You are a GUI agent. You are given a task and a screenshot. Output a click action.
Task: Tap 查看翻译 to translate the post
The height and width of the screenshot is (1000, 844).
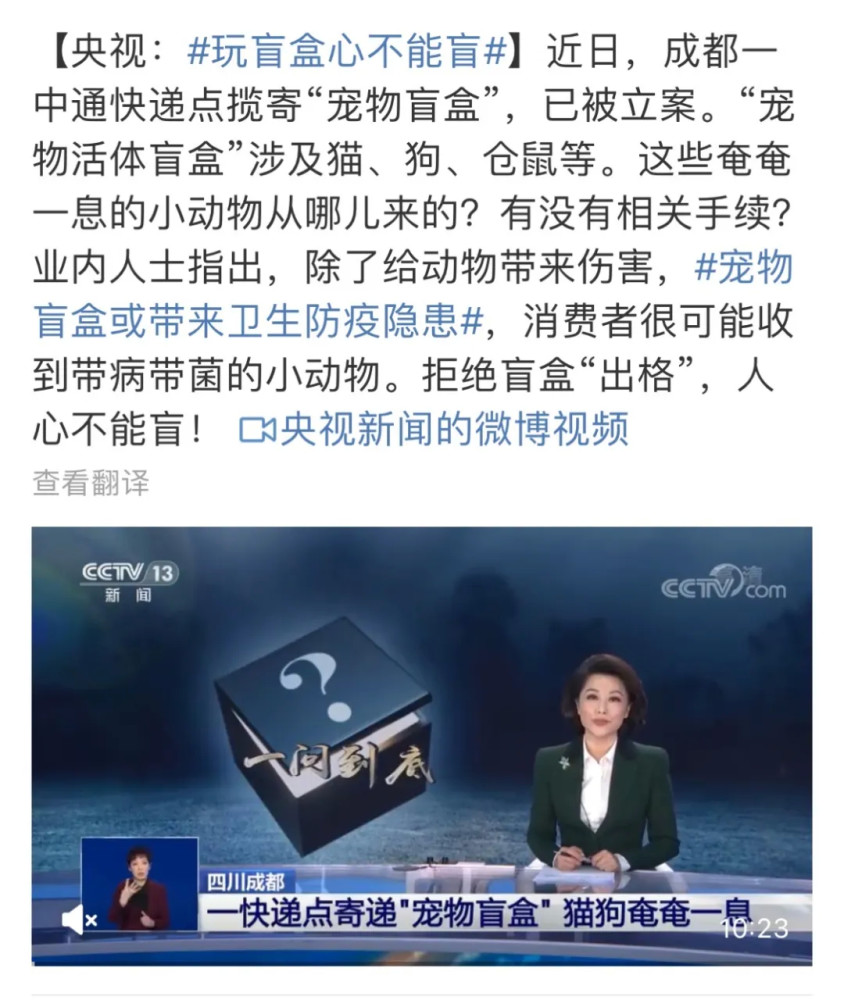(91, 483)
